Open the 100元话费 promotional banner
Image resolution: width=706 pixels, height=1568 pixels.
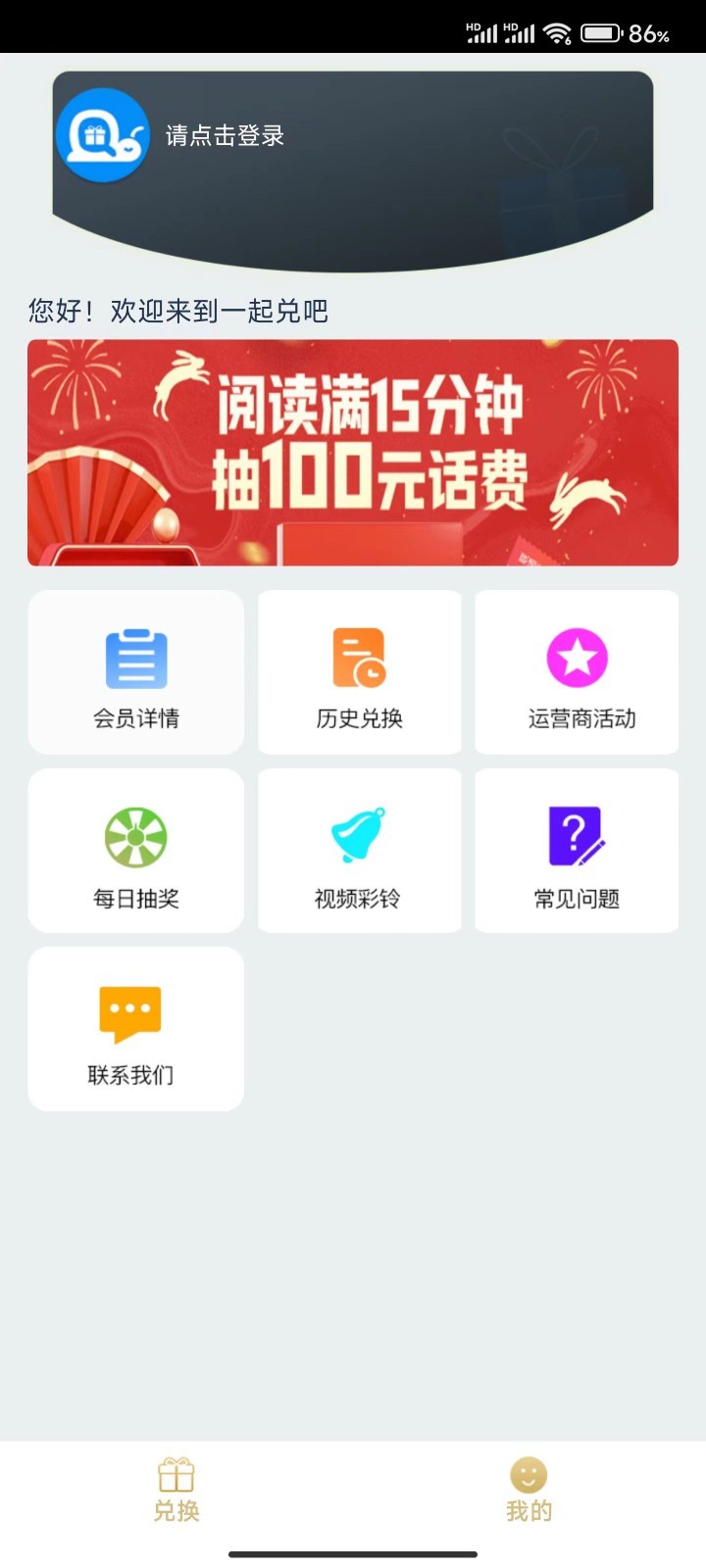point(353,452)
